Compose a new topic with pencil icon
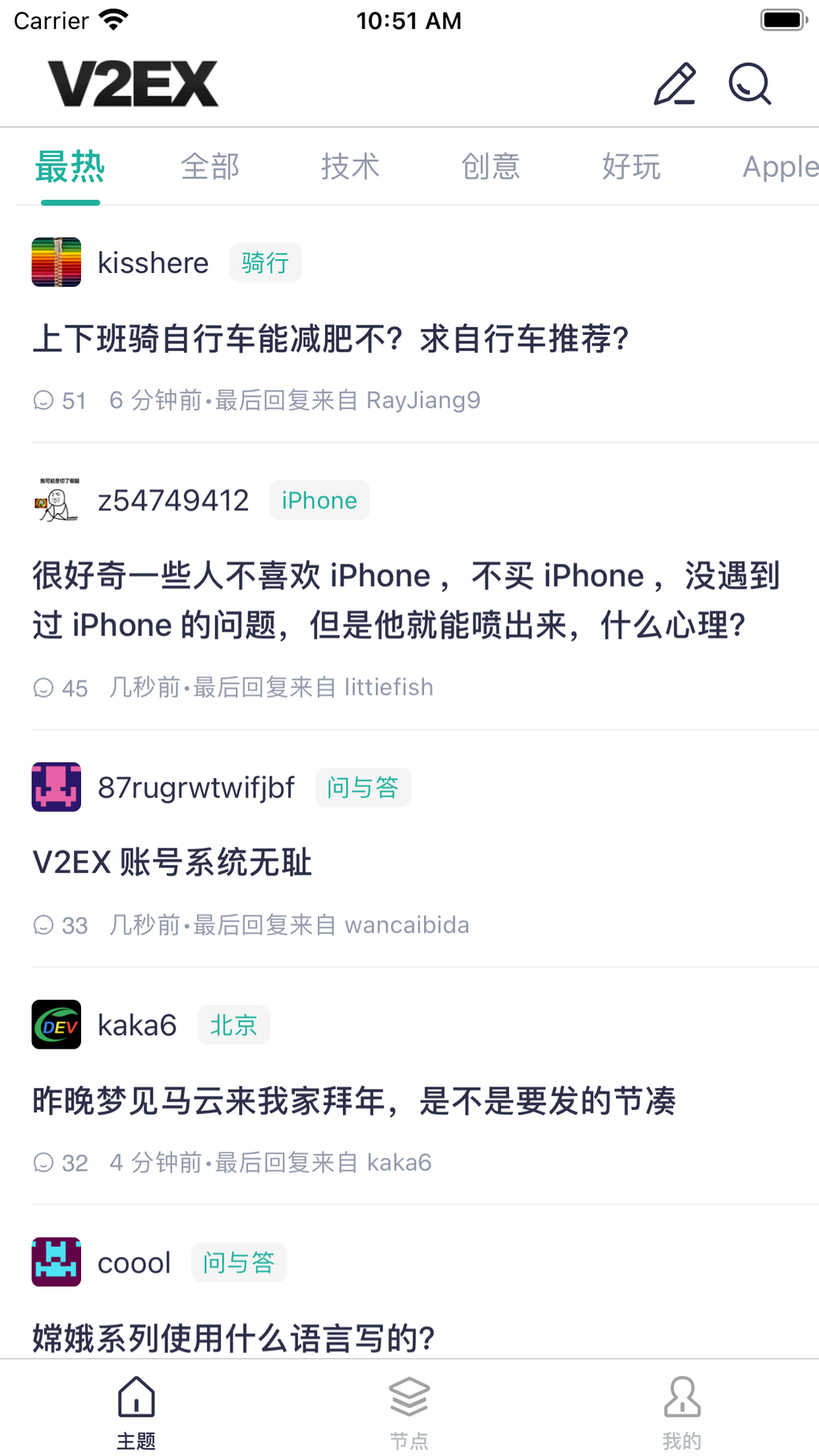Image resolution: width=819 pixels, height=1456 pixels. coord(674,84)
